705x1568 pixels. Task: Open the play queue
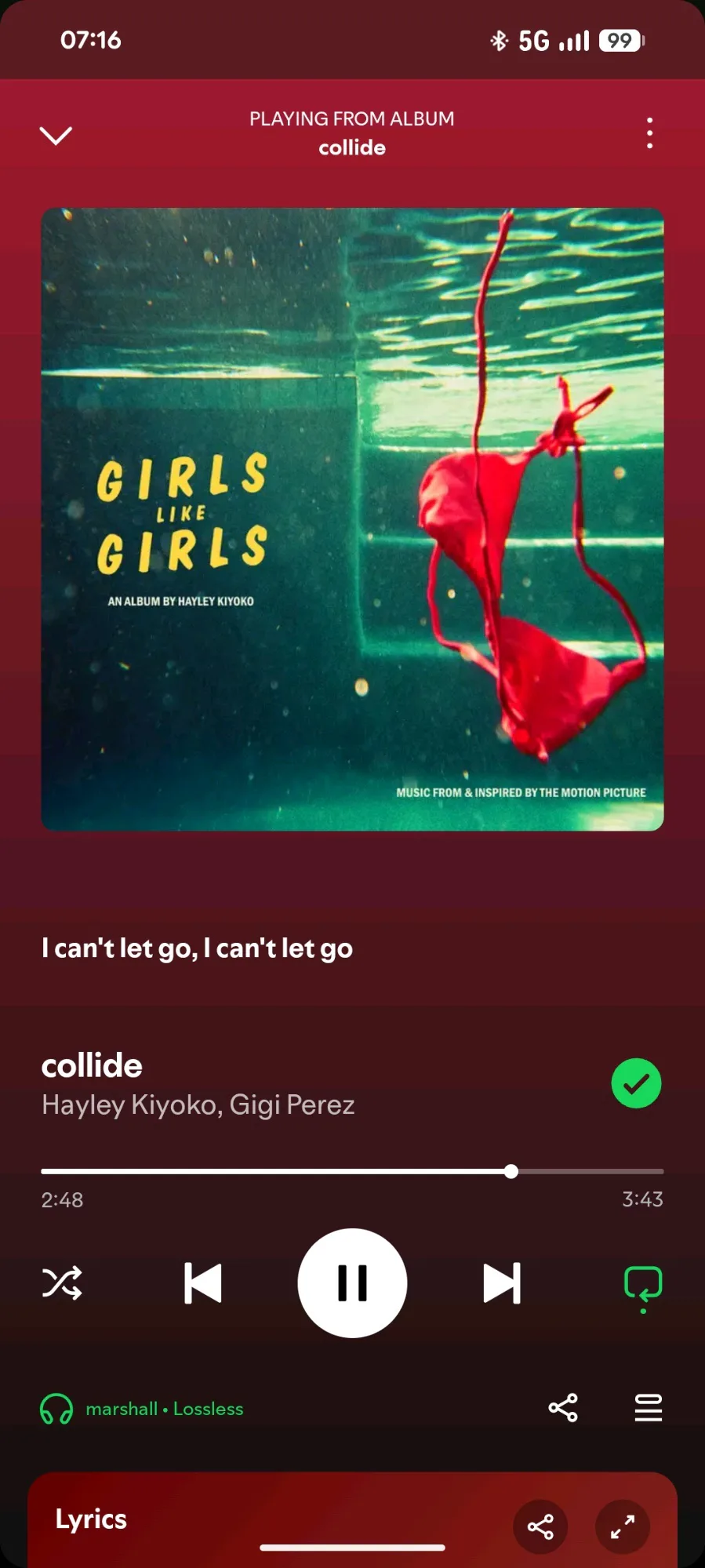point(649,1408)
